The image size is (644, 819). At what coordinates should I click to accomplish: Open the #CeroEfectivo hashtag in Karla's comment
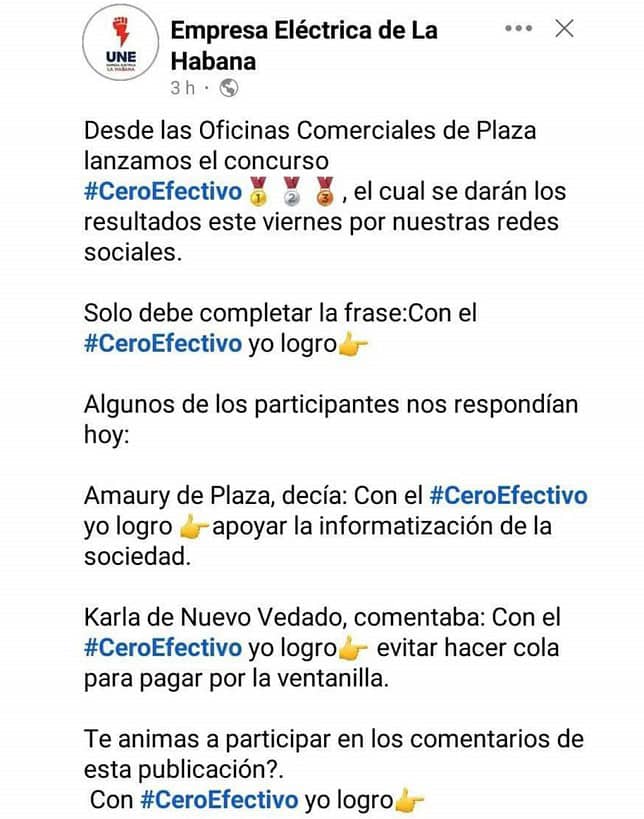[163, 647]
